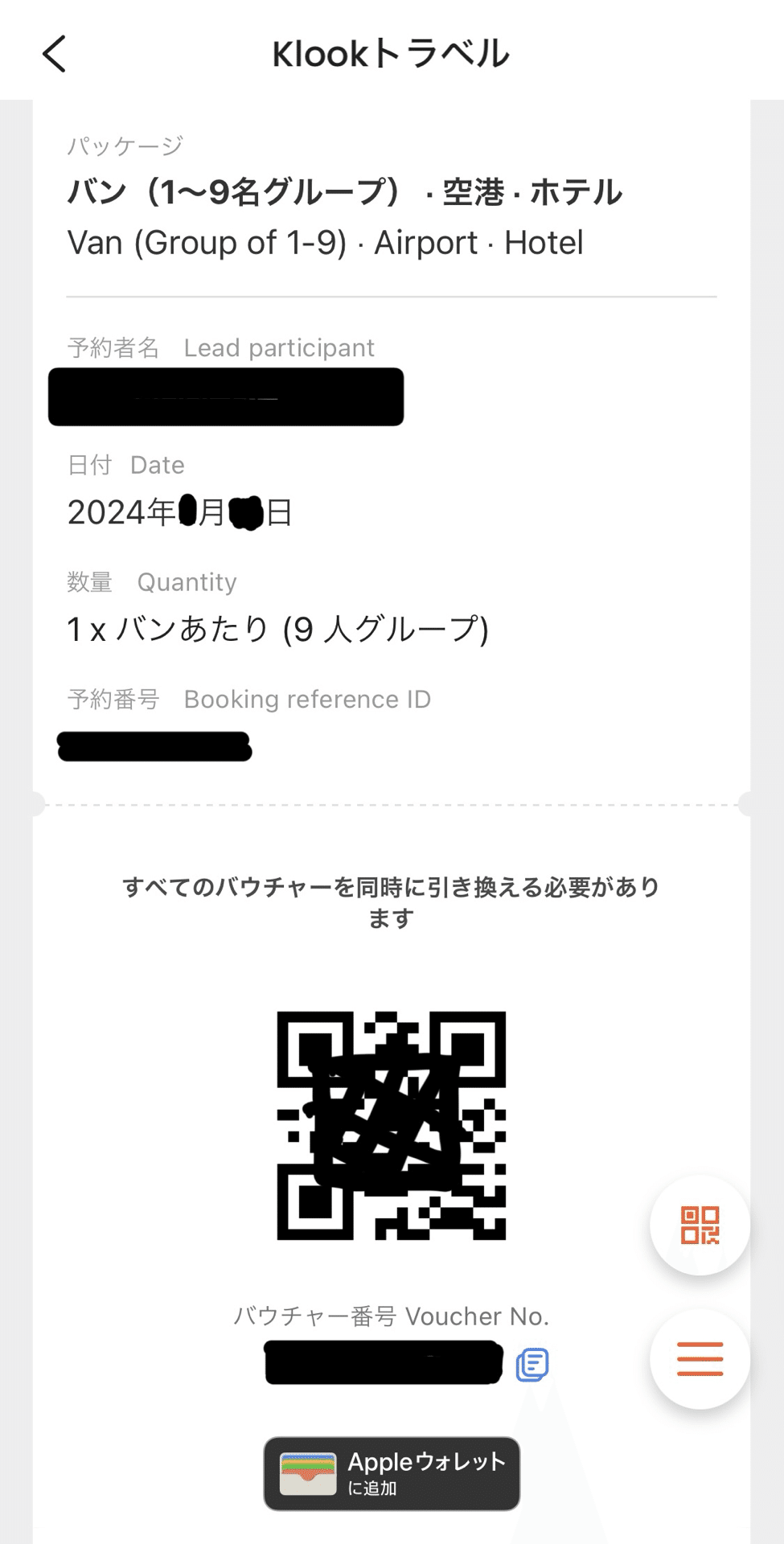Tap the Appleウォレットに追加 button
784x1544 pixels.
coord(392,1474)
